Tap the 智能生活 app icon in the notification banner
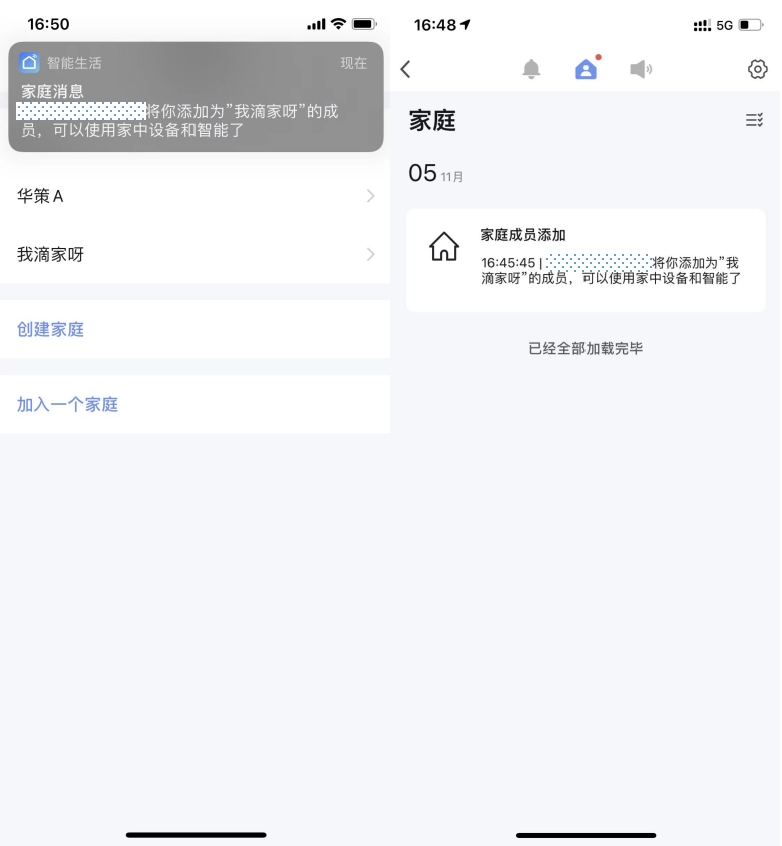 click(x=28, y=62)
